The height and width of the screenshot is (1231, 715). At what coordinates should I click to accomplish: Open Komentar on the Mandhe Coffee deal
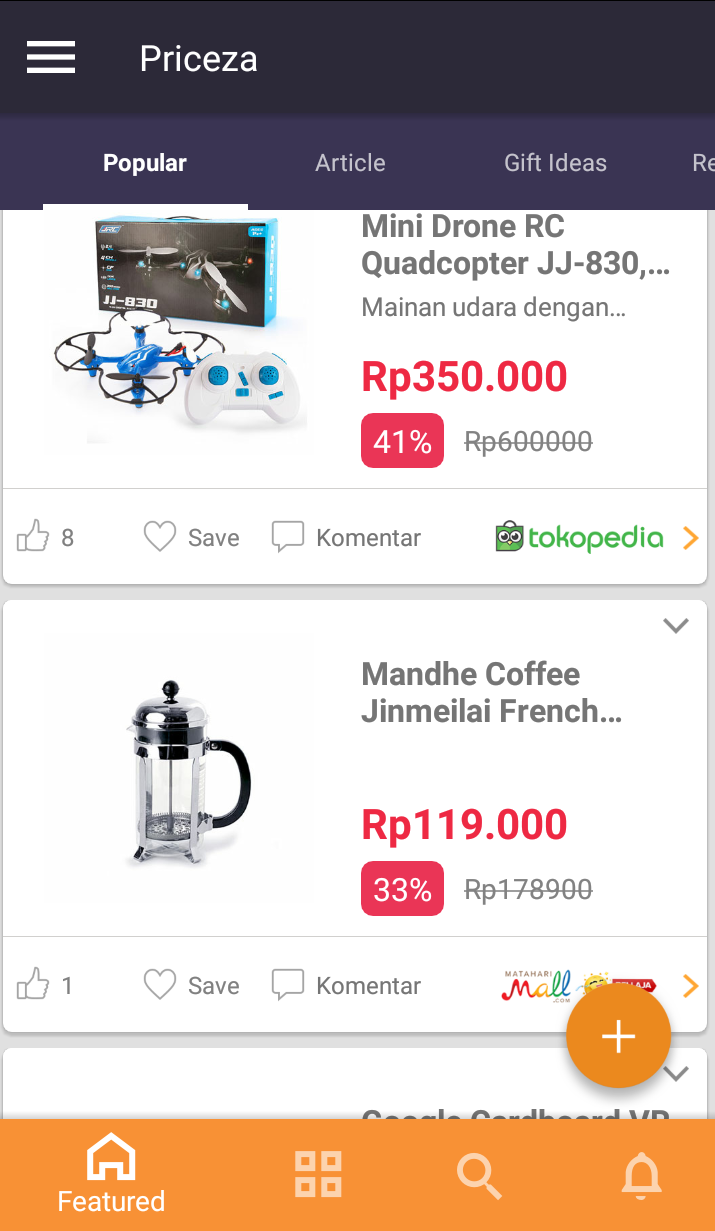pyautogui.click(x=347, y=986)
